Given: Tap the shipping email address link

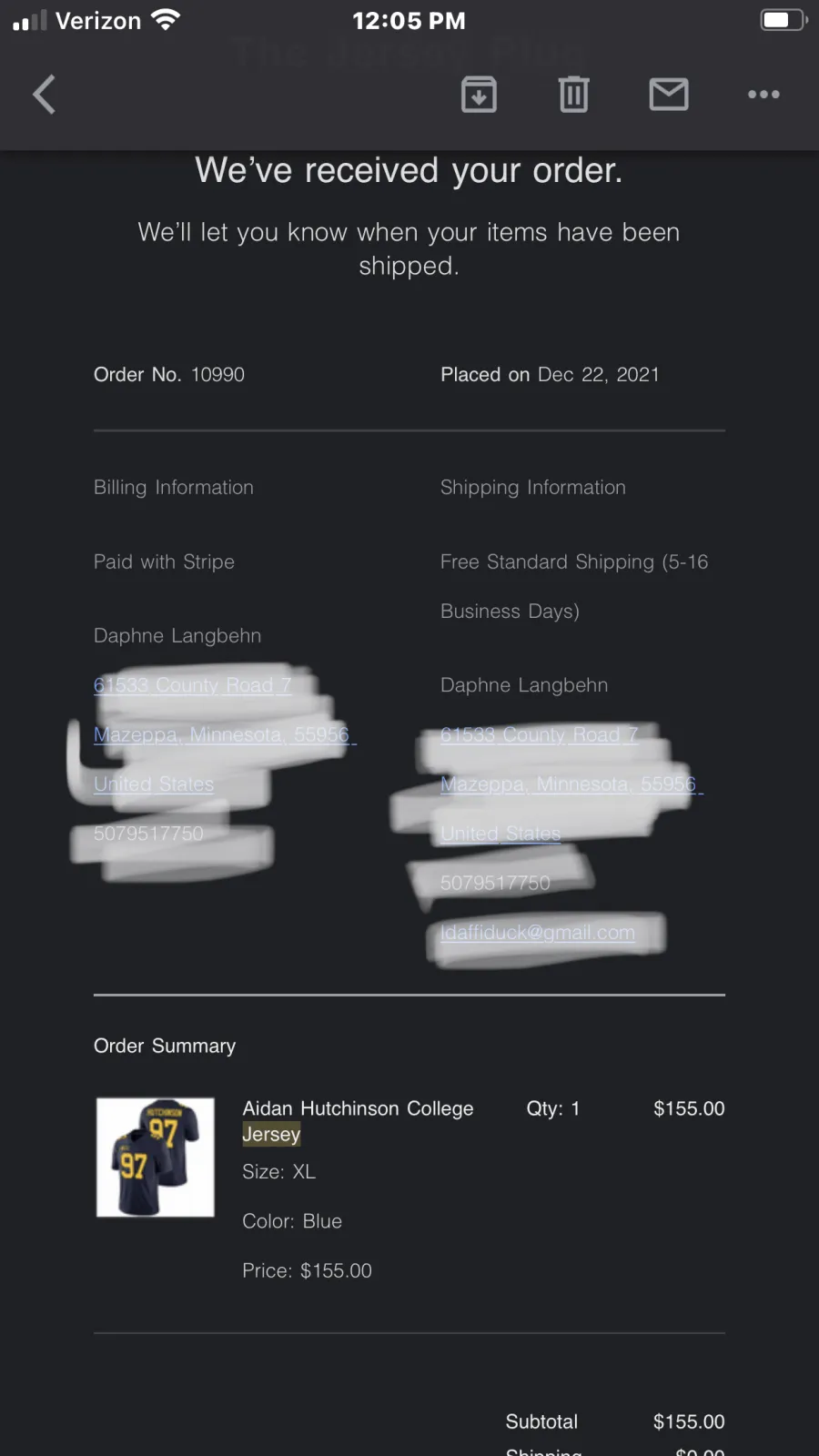Looking at the screenshot, I should pos(538,933).
